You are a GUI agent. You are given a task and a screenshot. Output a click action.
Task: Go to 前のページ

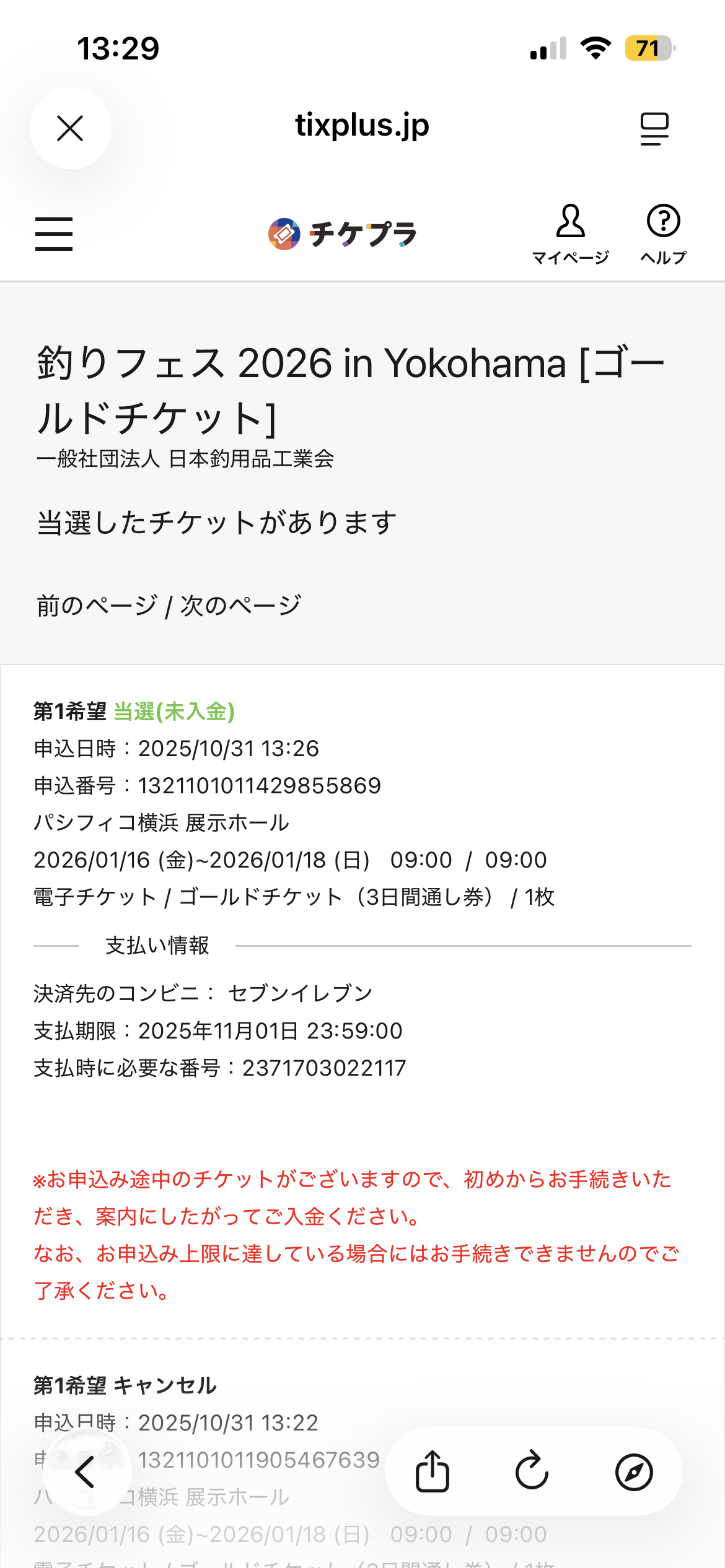click(x=97, y=605)
